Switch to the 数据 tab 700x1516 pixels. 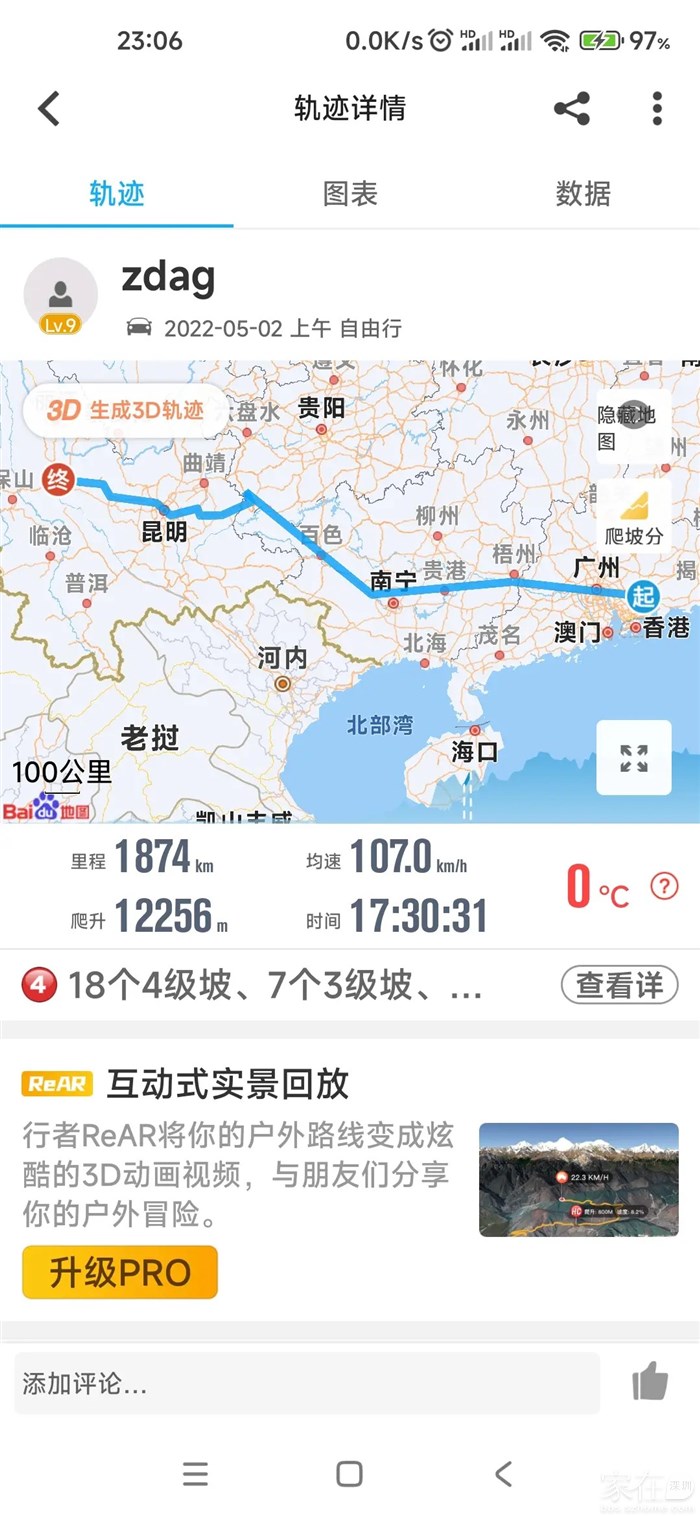click(583, 193)
